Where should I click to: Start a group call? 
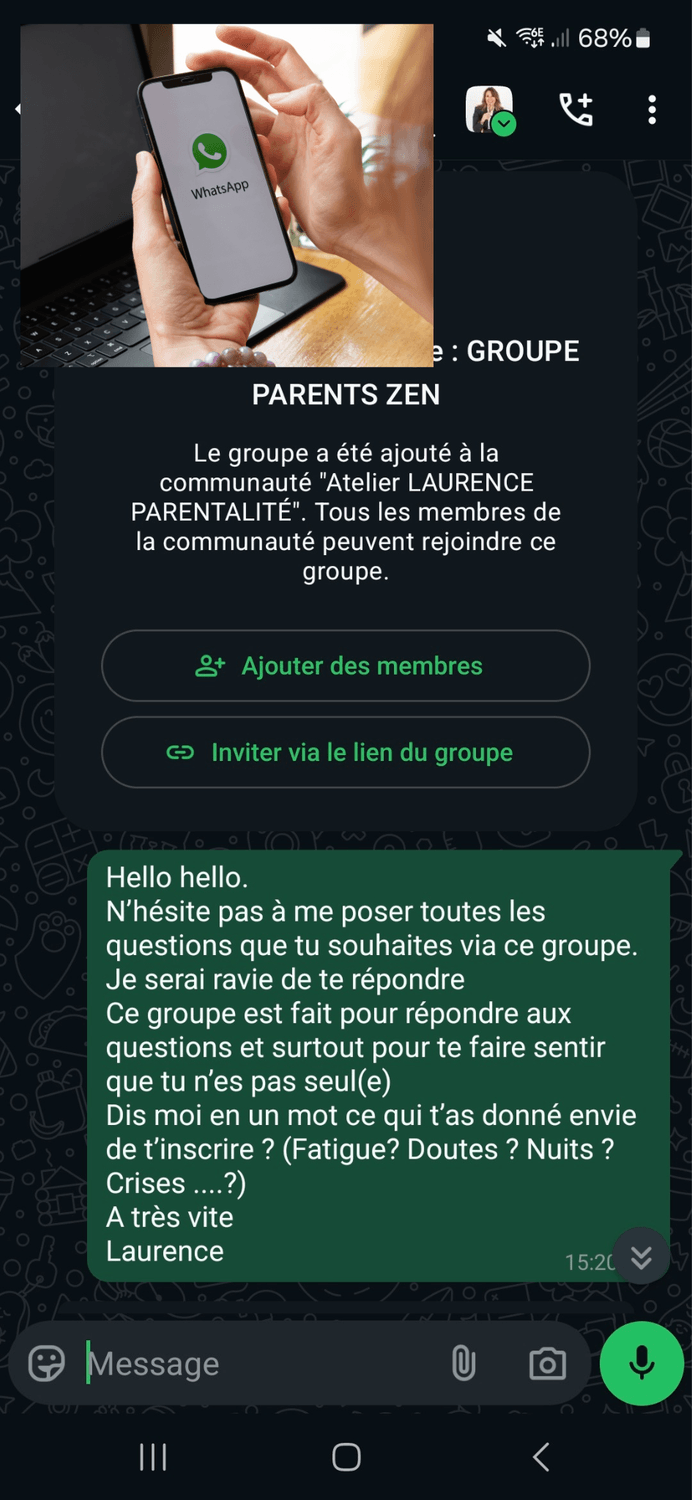tap(576, 110)
